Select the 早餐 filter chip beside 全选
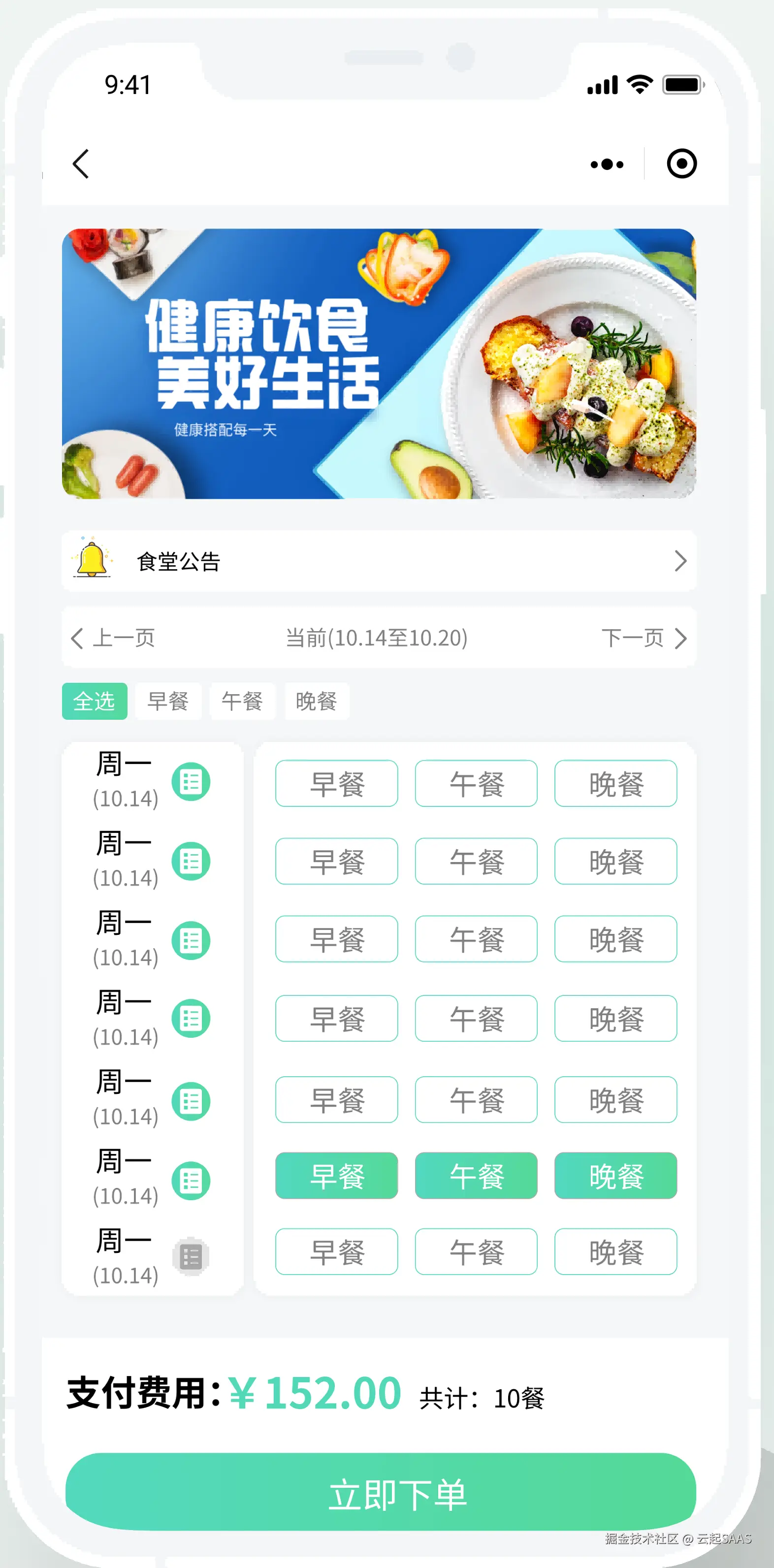 168,701
